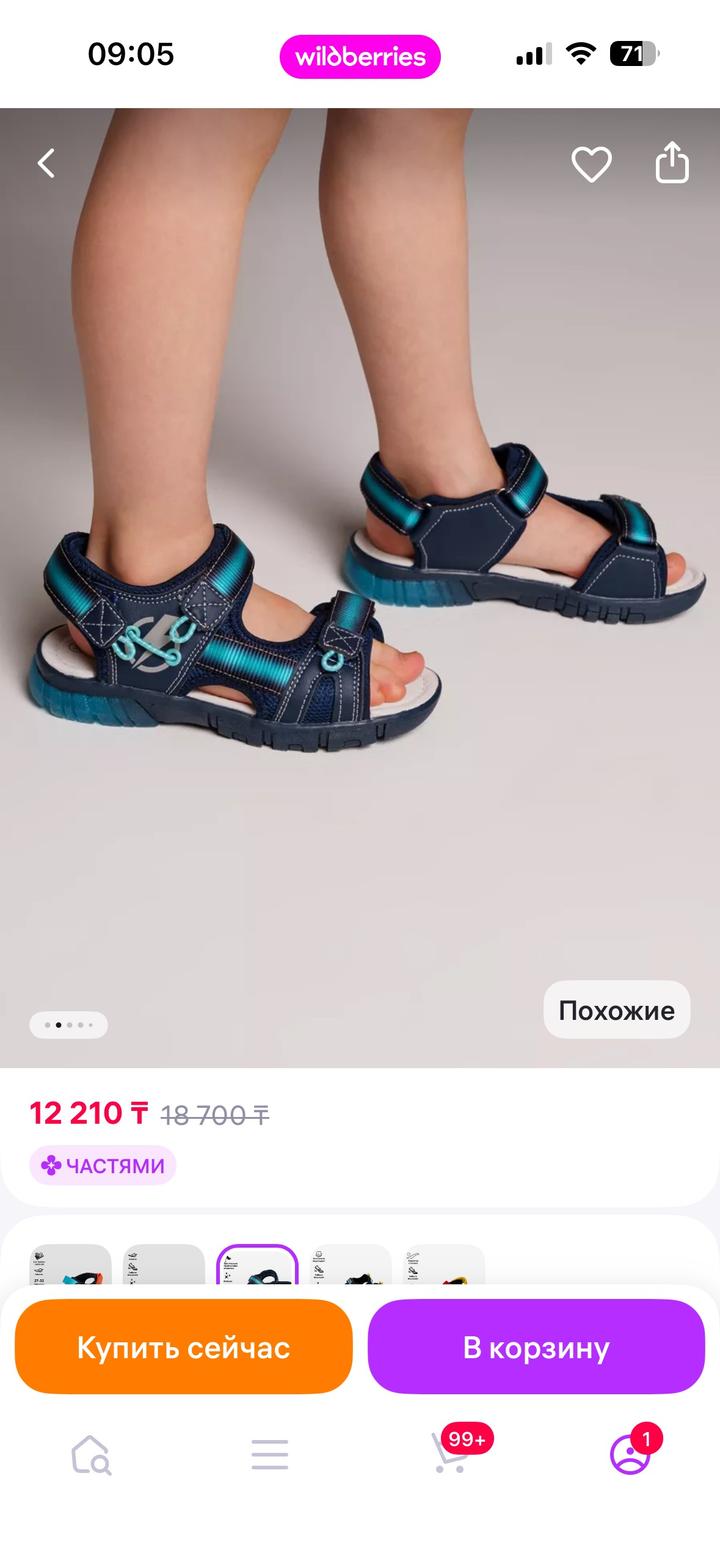Open the profile tab
This screenshot has height=1561, width=720.
(x=630, y=1454)
